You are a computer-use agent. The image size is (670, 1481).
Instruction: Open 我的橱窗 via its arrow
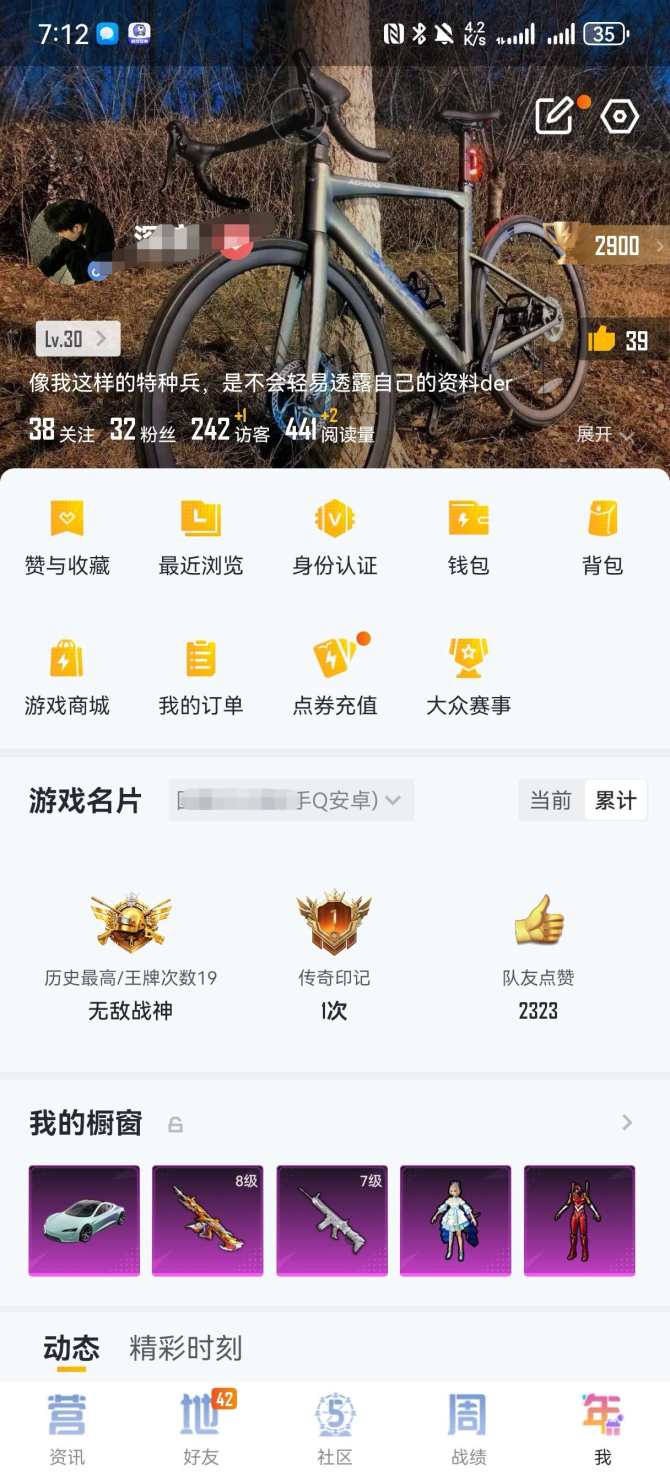tap(627, 1122)
